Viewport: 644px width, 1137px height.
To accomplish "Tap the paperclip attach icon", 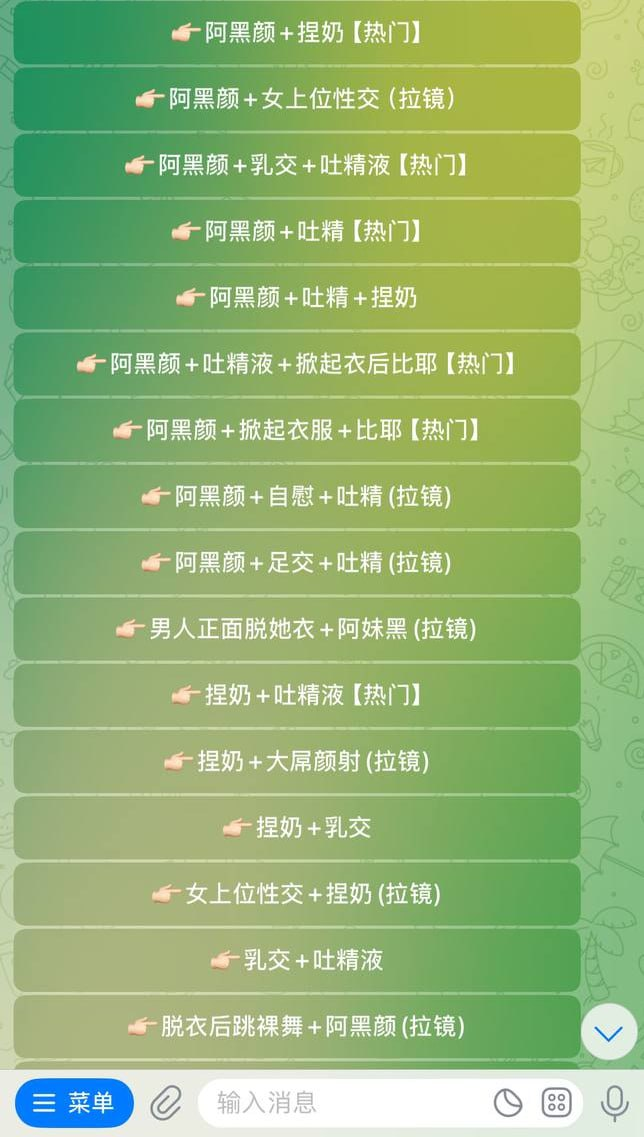I will pos(166,1103).
